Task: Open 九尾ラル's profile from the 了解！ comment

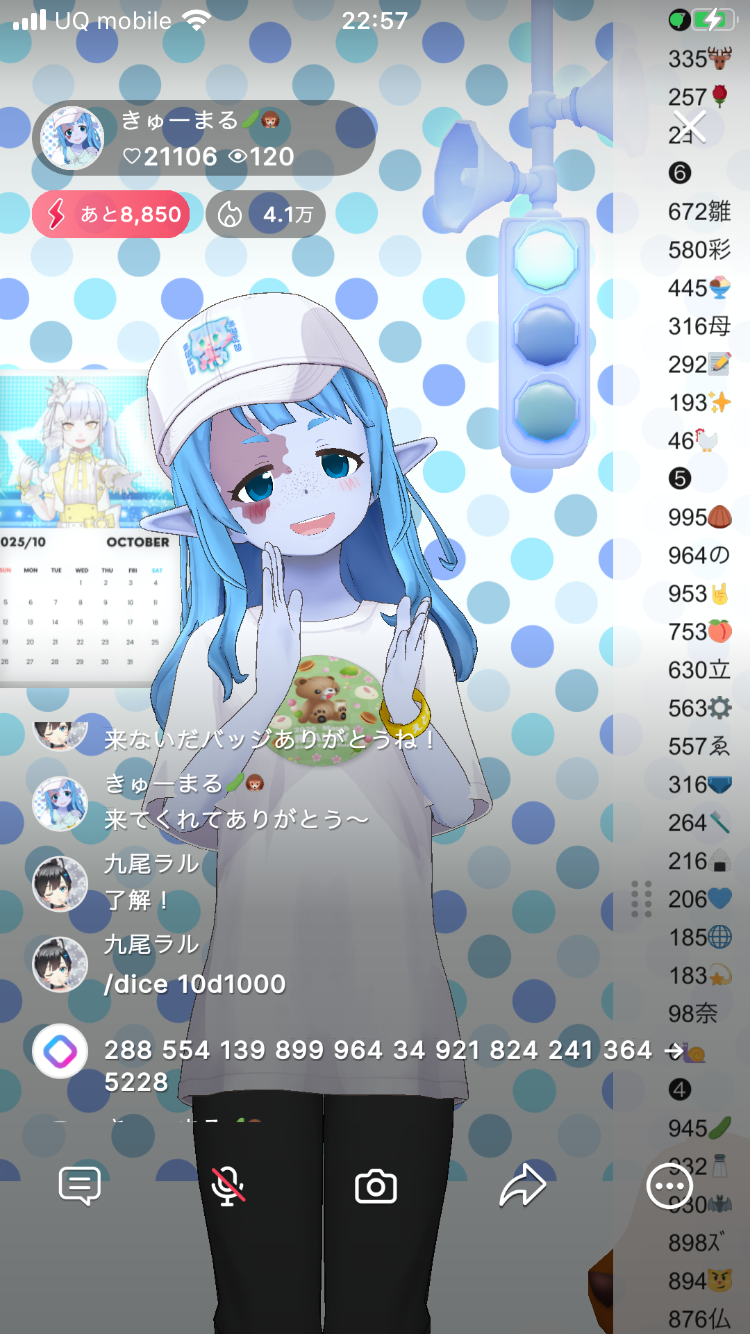Action: click(x=60, y=882)
